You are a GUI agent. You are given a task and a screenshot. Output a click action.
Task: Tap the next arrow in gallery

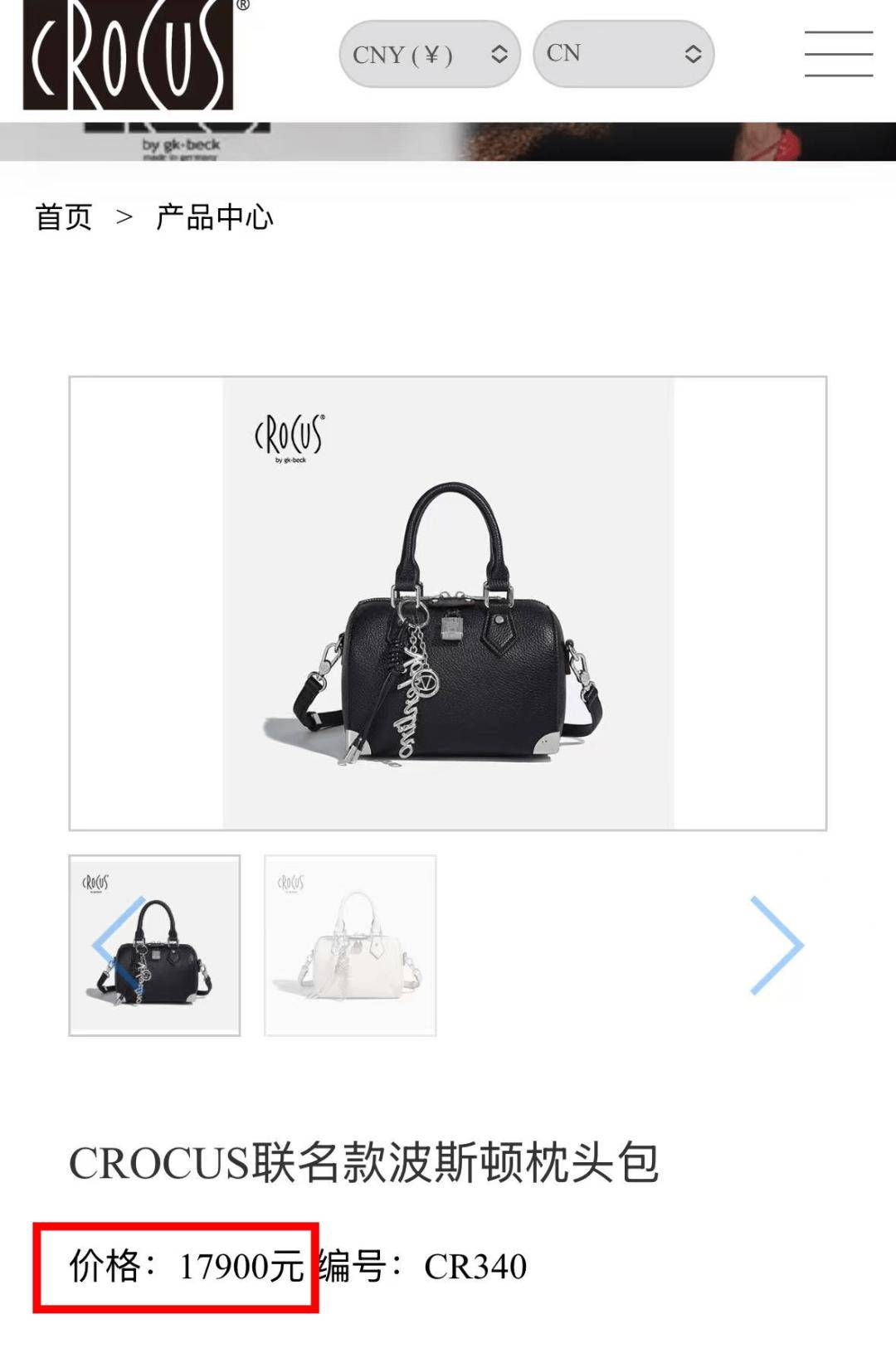(x=776, y=946)
